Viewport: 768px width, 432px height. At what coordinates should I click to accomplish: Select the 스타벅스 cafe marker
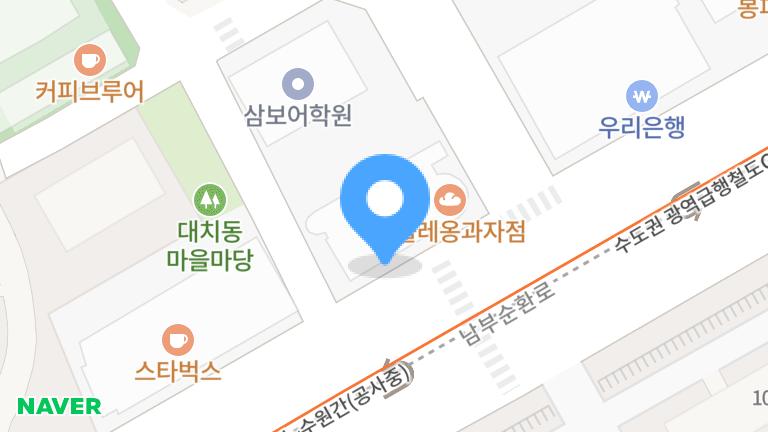point(177,340)
